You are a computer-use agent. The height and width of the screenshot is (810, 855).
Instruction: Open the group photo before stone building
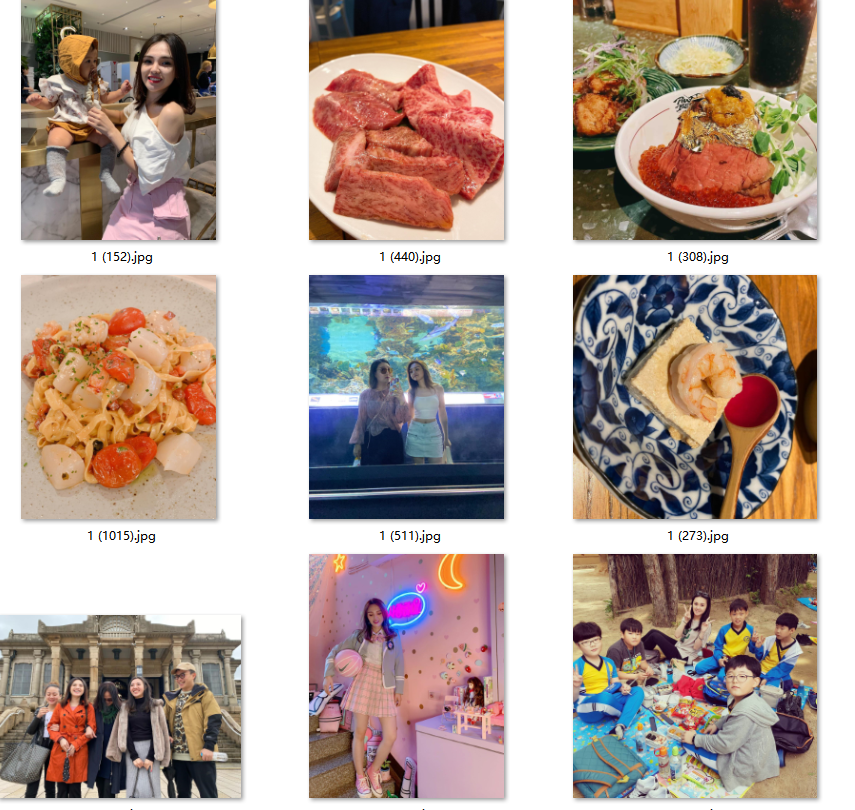coord(119,706)
